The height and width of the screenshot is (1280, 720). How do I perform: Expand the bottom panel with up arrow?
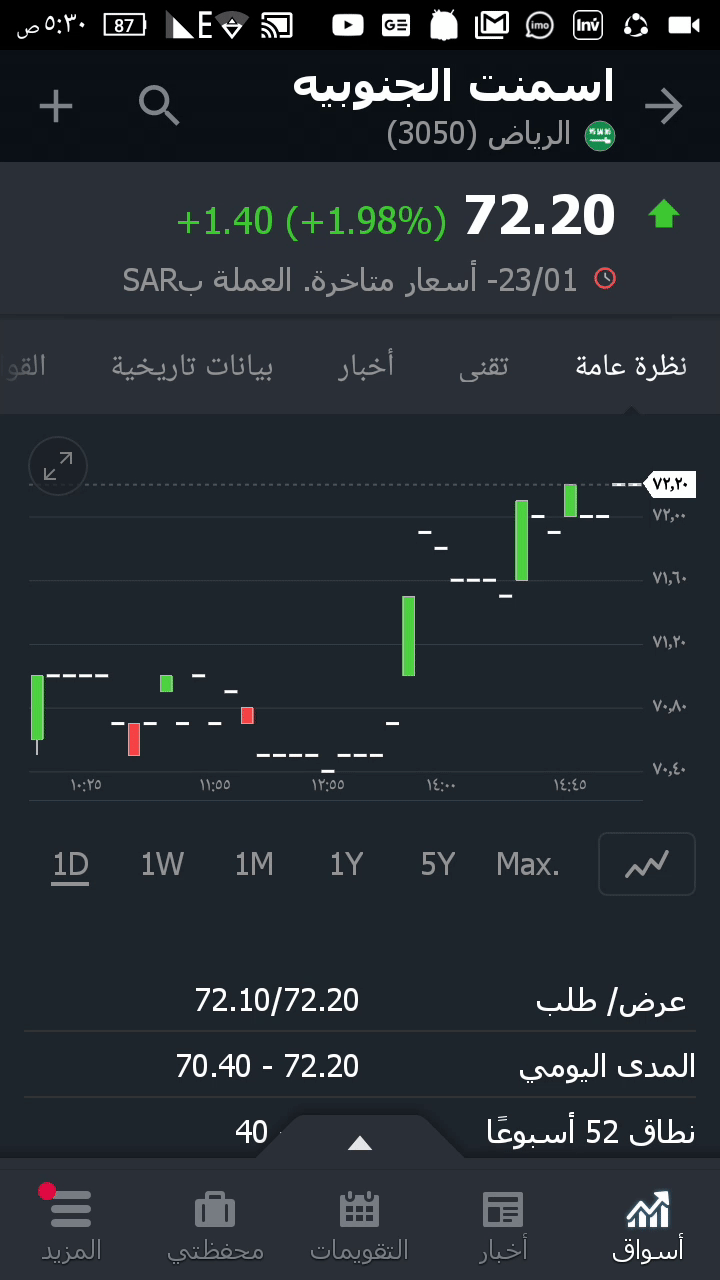(x=360, y=1143)
